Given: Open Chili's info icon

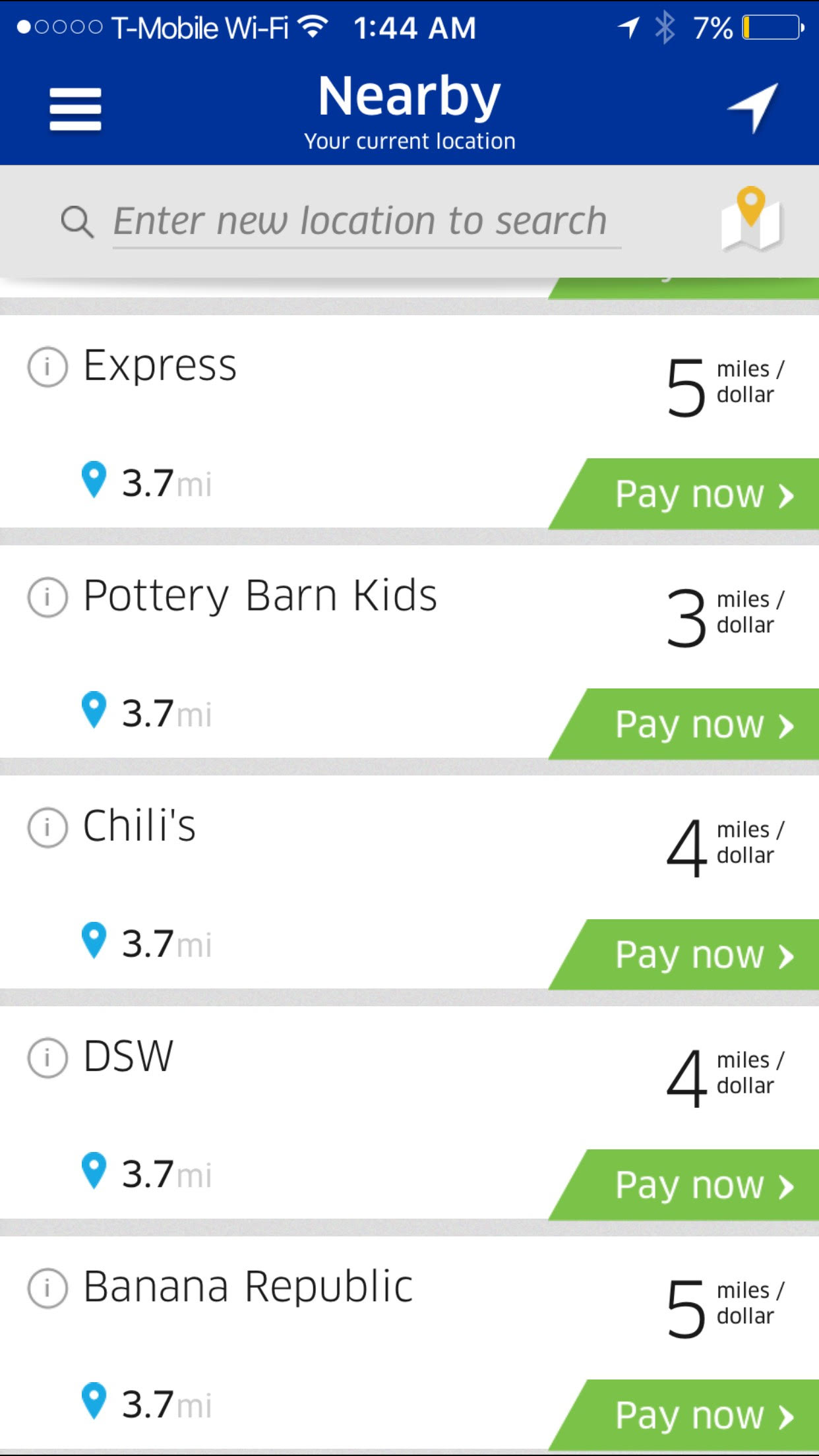Looking at the screenshot, I should 47,827.
